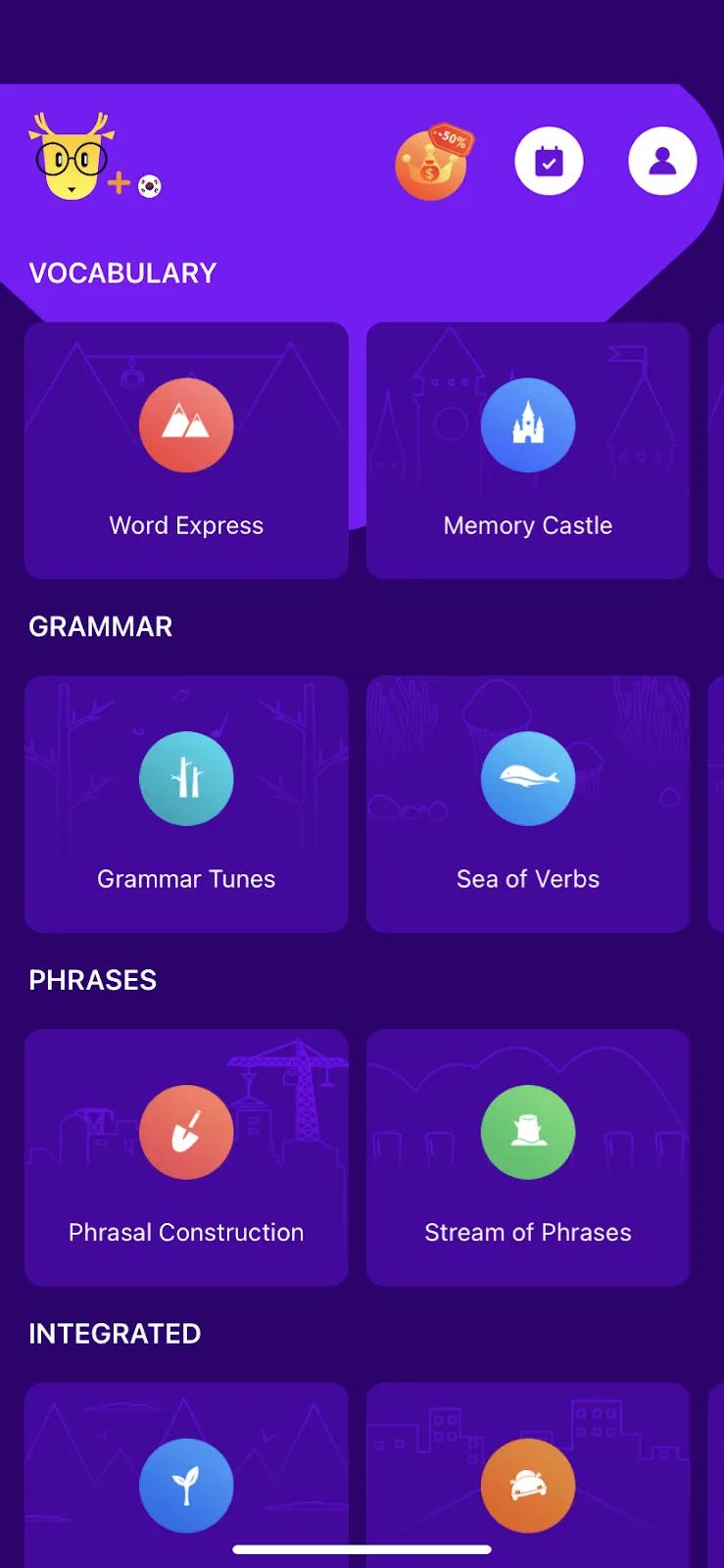Open the Memory Castle card
724x1568 pixels.
click(x=528, y=451)
